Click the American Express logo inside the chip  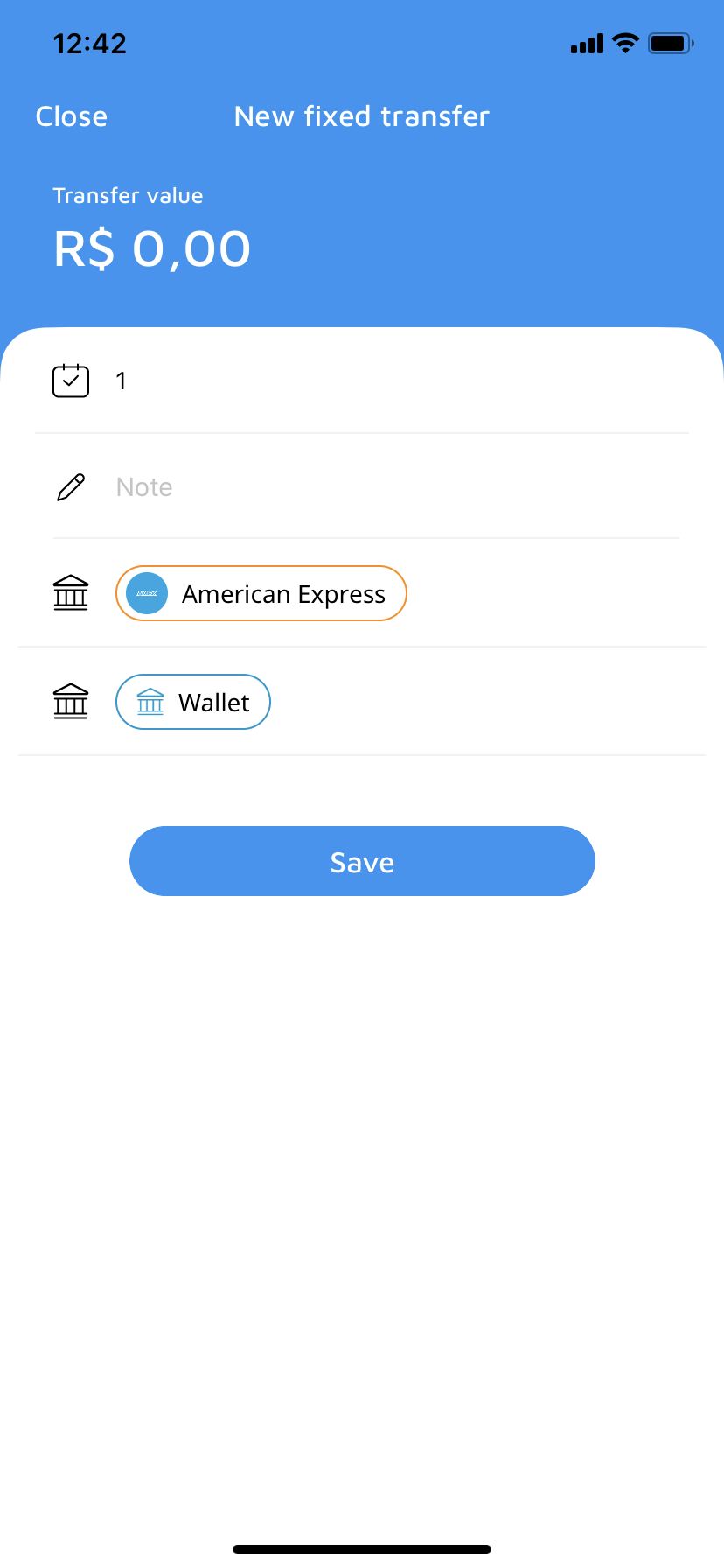[x=147, y=592]
